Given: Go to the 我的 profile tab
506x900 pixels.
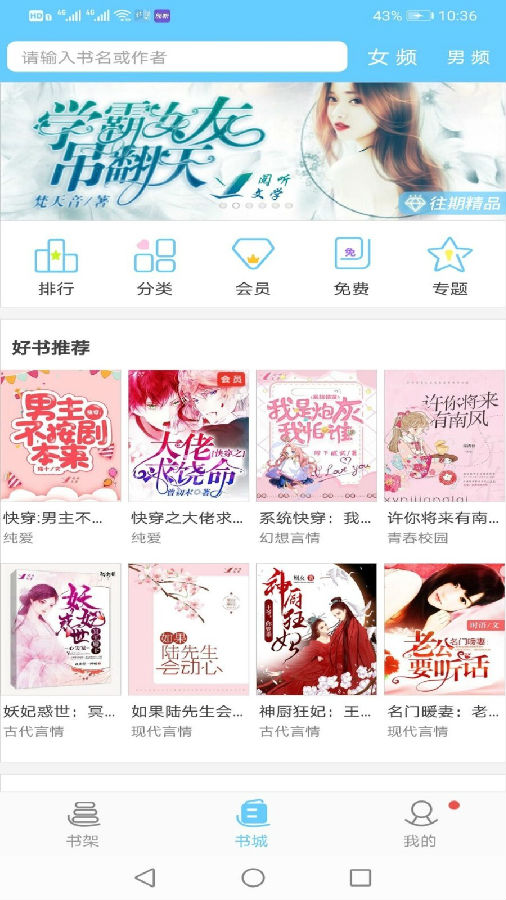Looking at the screenshot, I should 421,824.
